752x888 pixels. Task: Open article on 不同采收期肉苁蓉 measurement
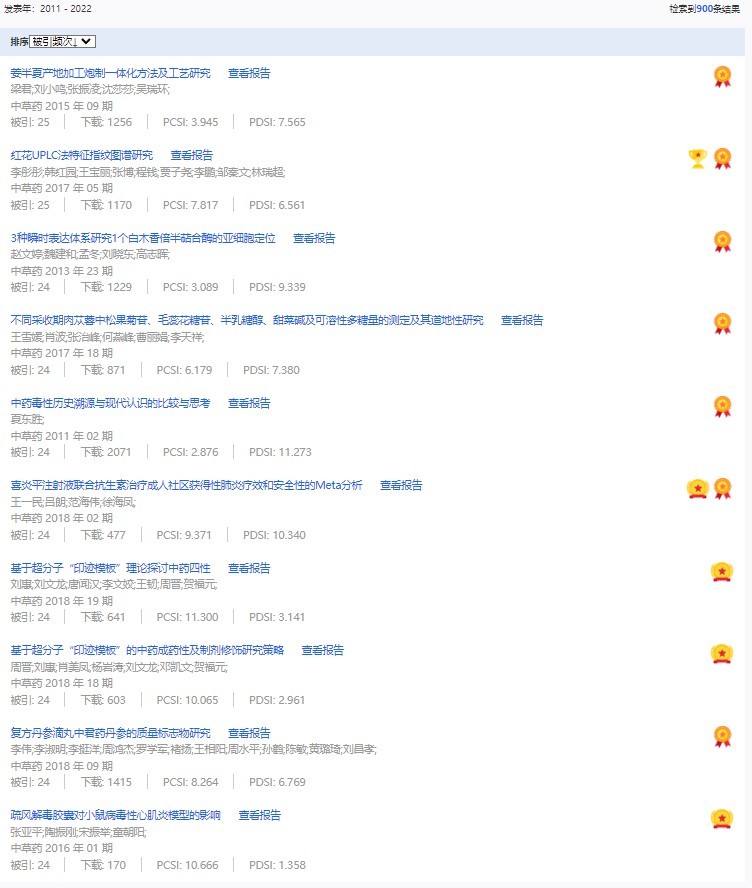246,320
